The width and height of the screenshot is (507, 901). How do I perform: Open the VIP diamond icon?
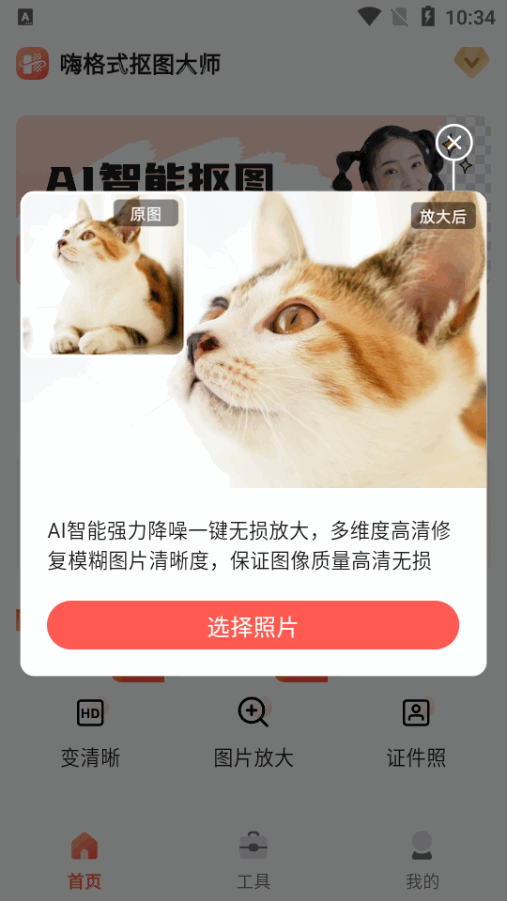tap(471, 63)
